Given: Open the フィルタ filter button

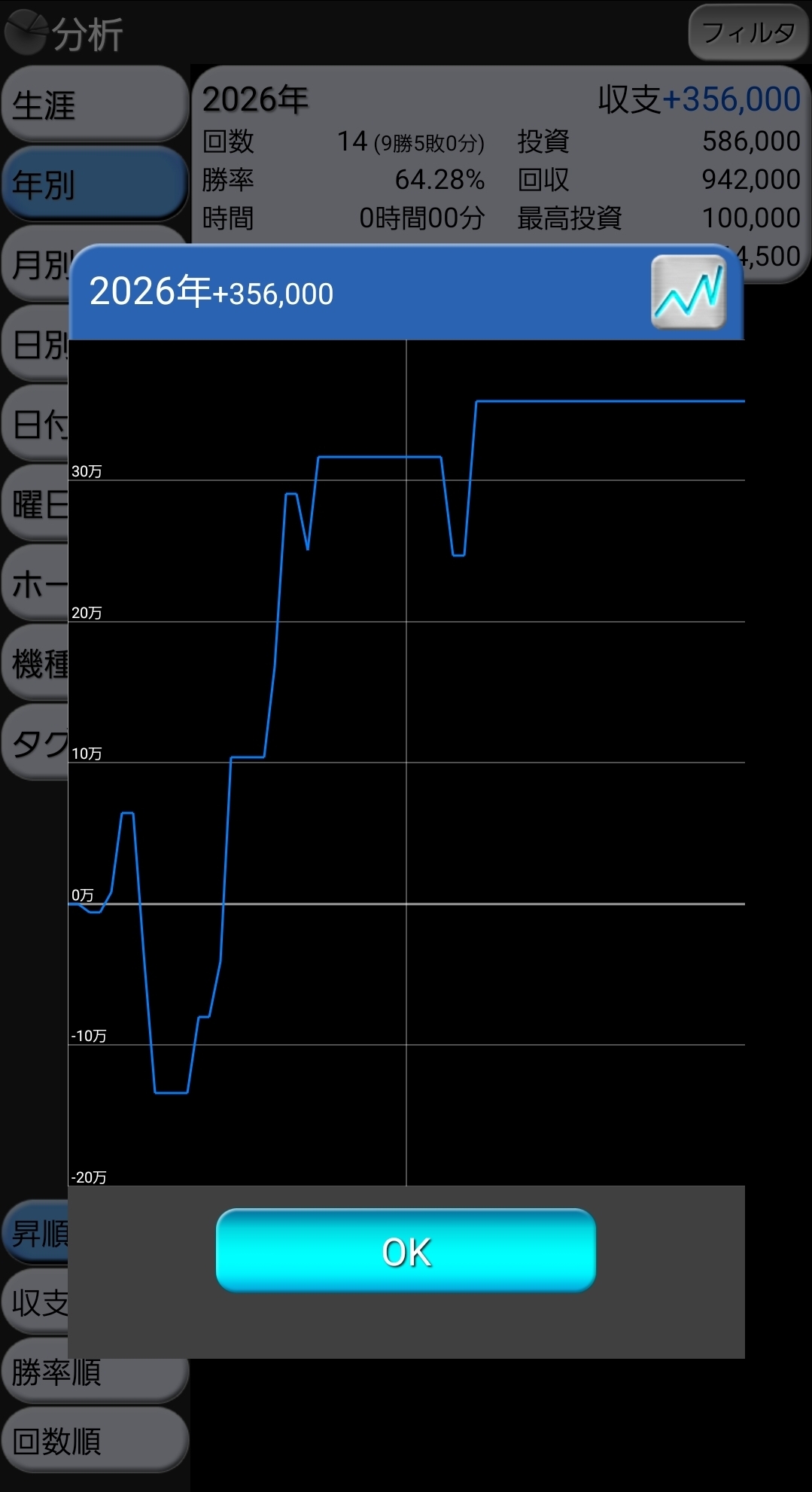Looking at the screenshot, I should point(747,32).
